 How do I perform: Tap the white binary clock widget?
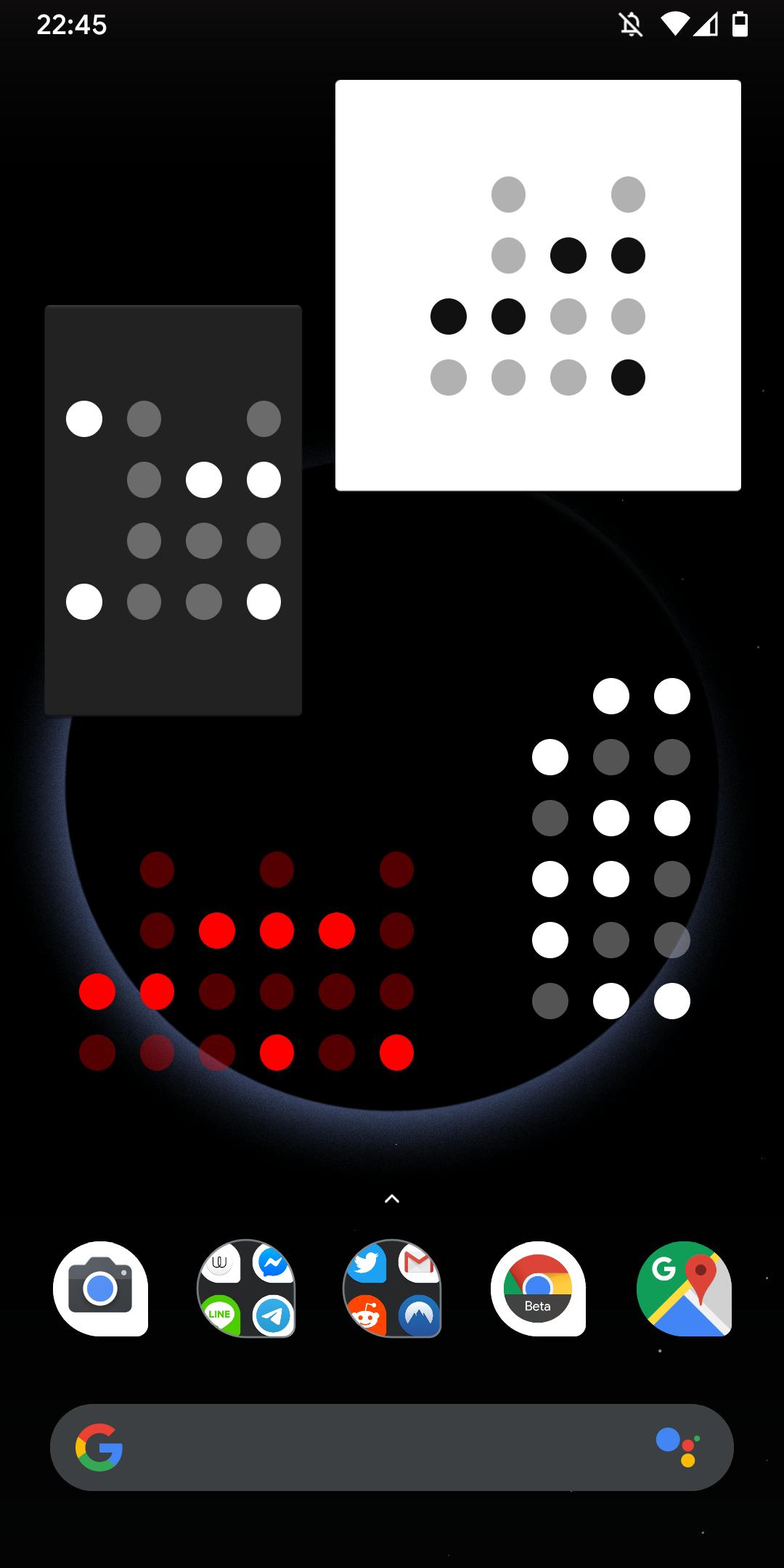[538, 285]
